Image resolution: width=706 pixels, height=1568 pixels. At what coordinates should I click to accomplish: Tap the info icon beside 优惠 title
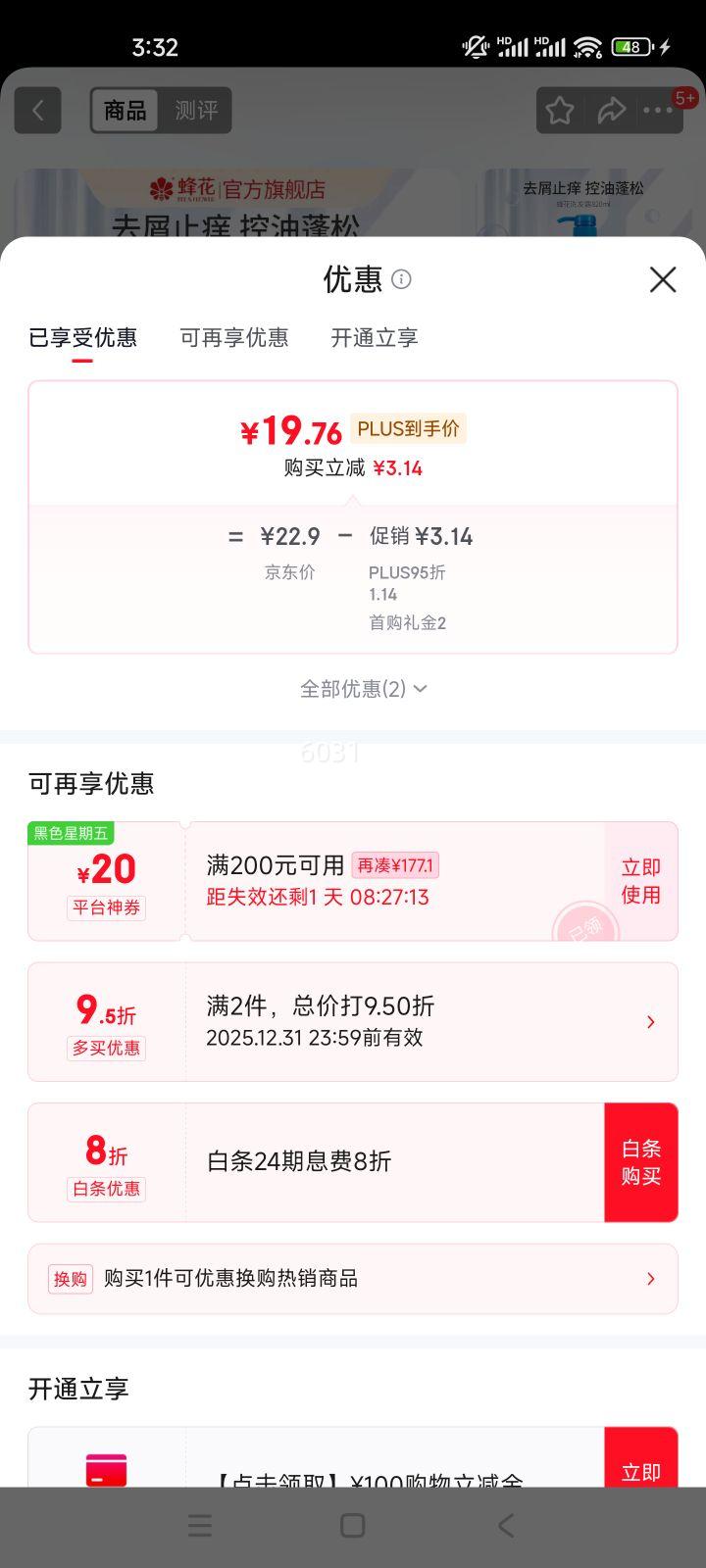pyautogui.click(x=401, y=281)
